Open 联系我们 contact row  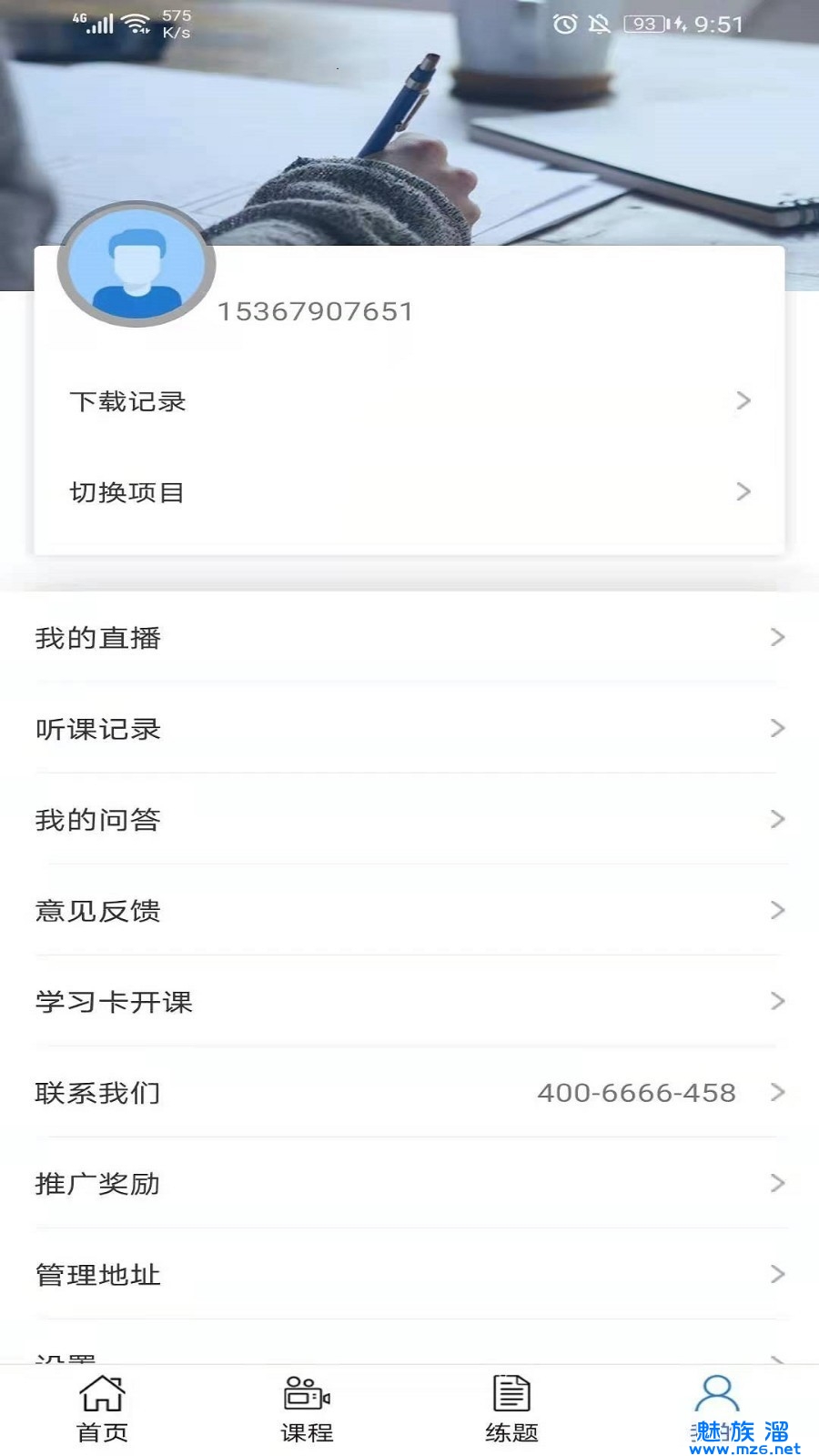[409, 1093]
